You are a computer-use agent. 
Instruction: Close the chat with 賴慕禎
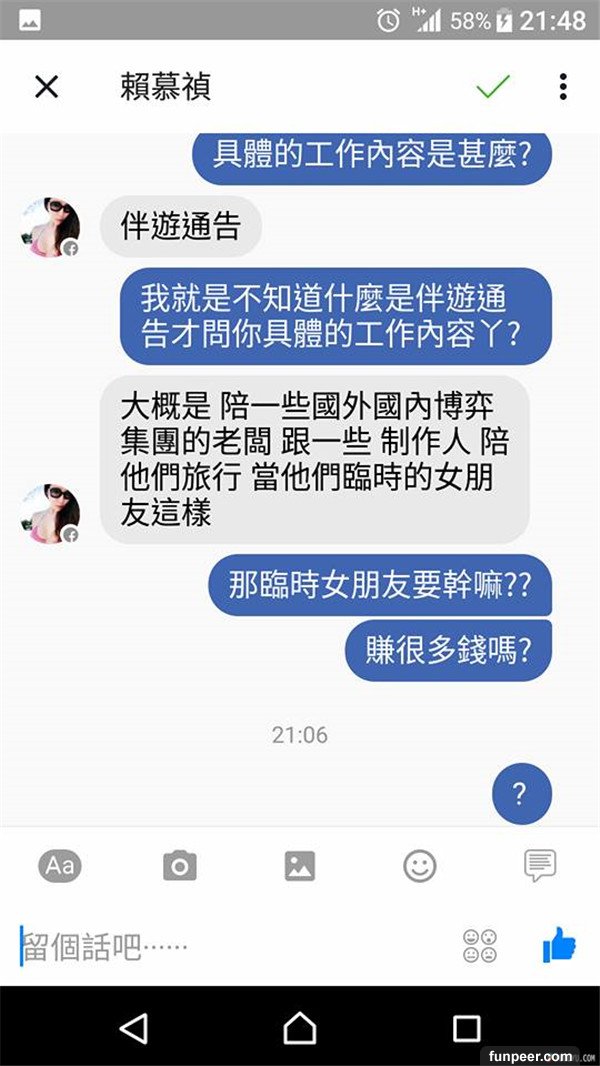click(x=46, y=87)
